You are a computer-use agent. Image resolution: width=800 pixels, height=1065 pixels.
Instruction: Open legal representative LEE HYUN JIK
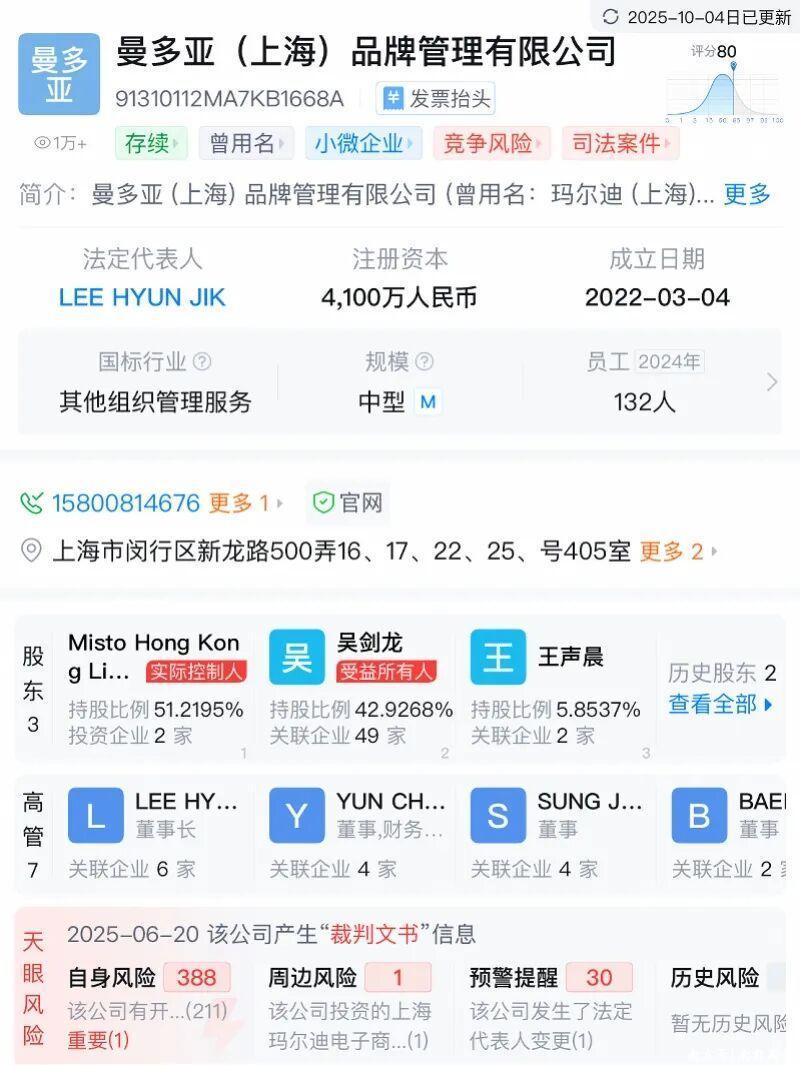pos(142,297)
